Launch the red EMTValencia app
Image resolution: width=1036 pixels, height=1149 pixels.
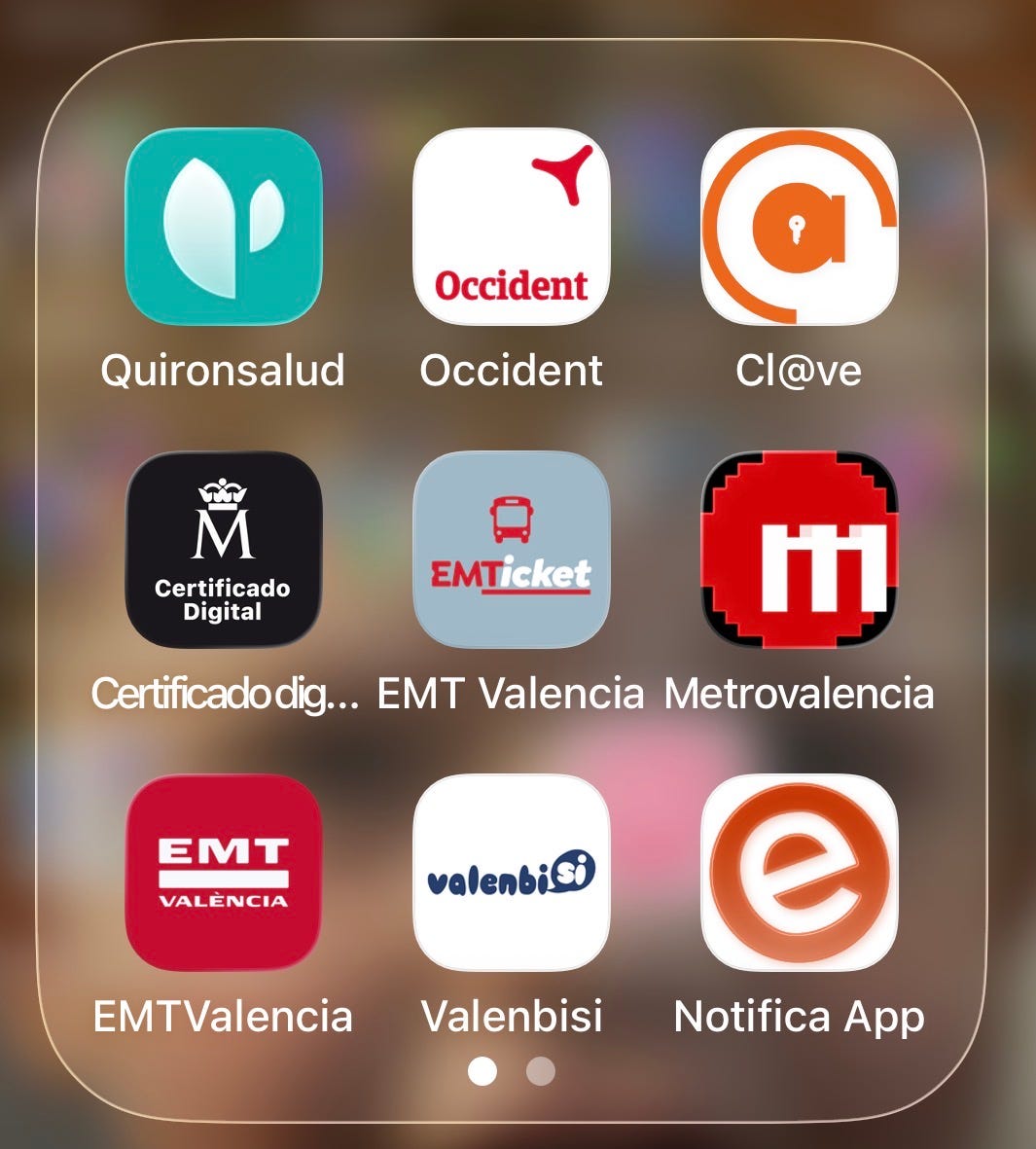click(x=223, y=873)
